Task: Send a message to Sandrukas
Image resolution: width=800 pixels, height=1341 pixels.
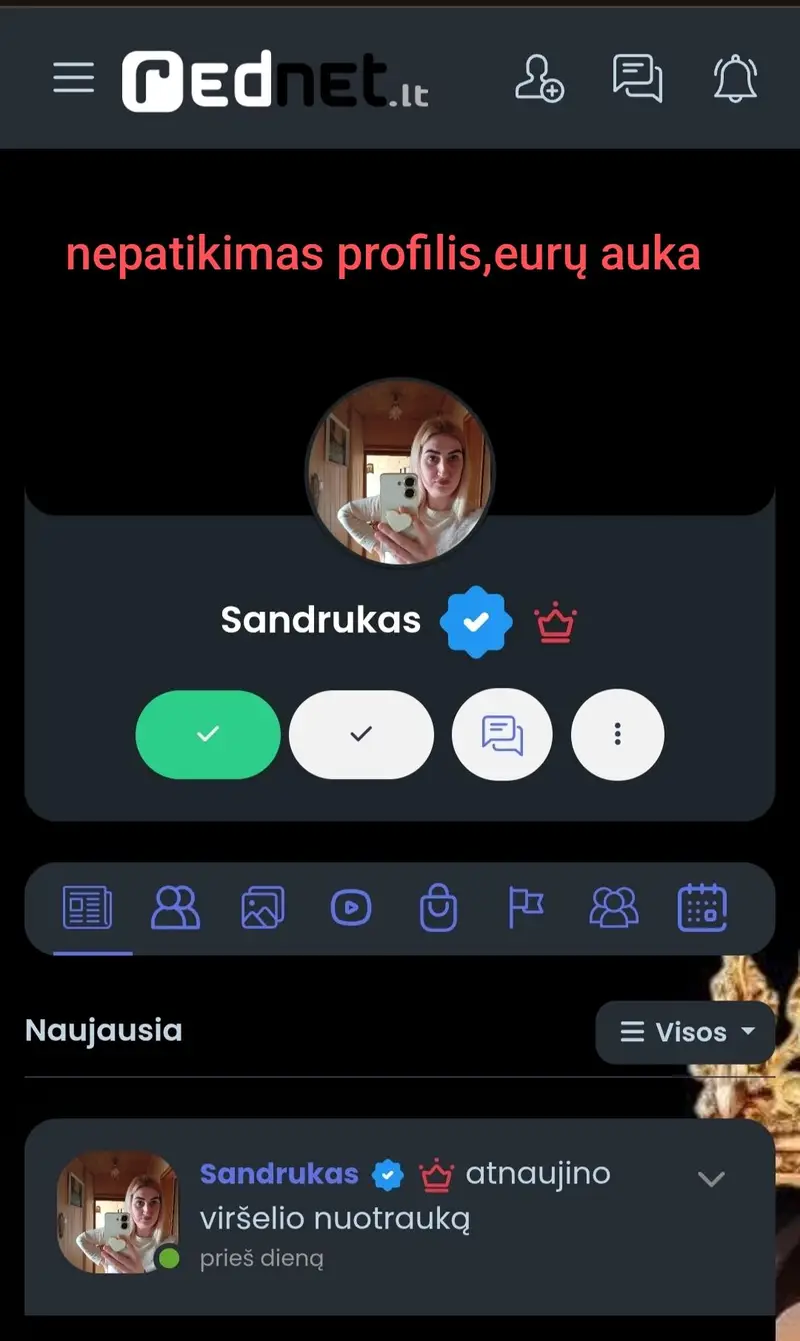Action: click(x=502, y=734)
